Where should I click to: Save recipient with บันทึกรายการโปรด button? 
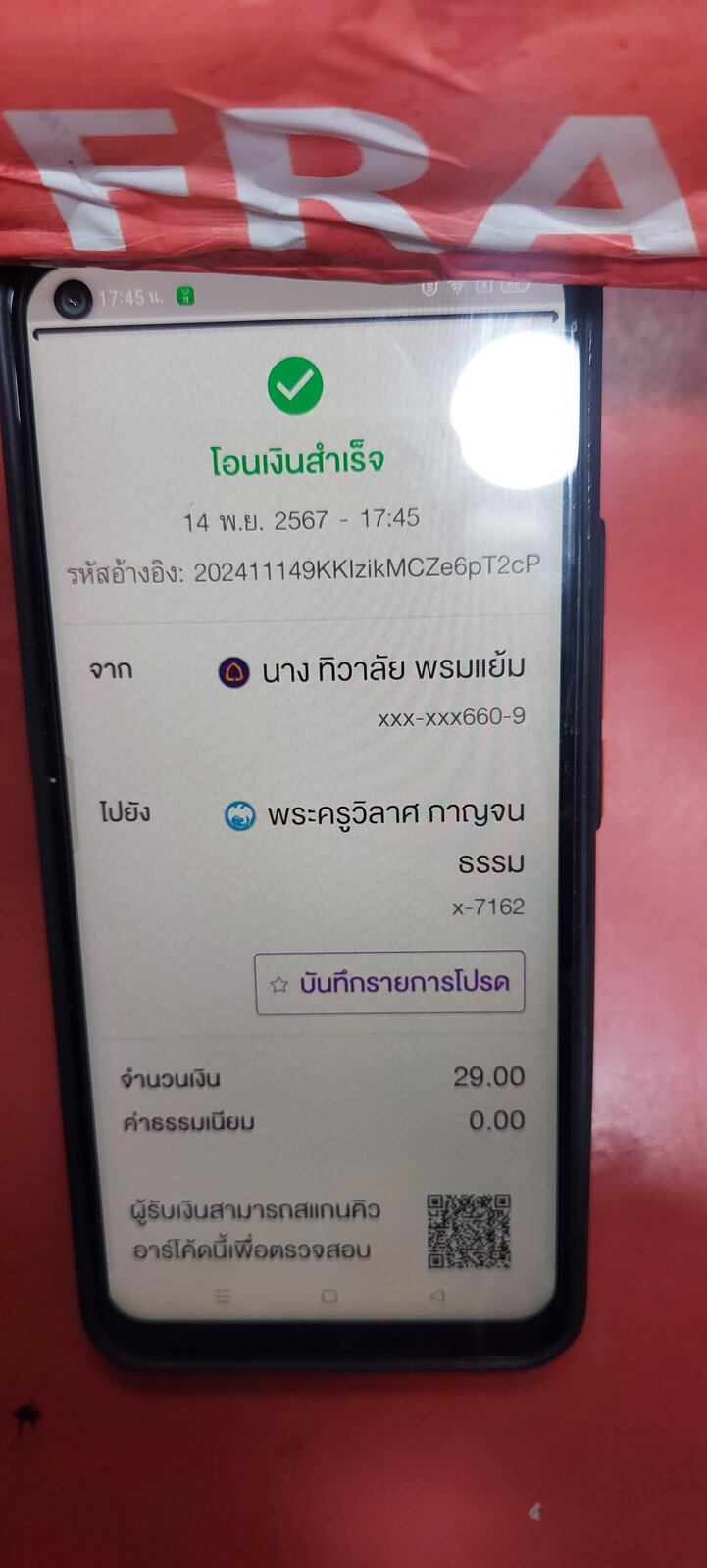pos(389,982)
